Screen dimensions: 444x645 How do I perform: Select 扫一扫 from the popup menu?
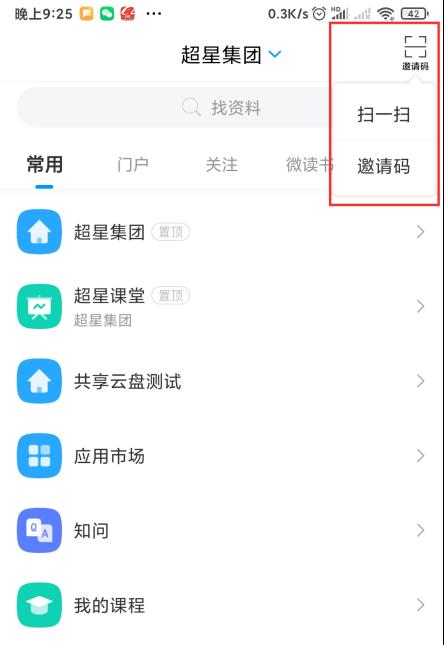point(384,114)
